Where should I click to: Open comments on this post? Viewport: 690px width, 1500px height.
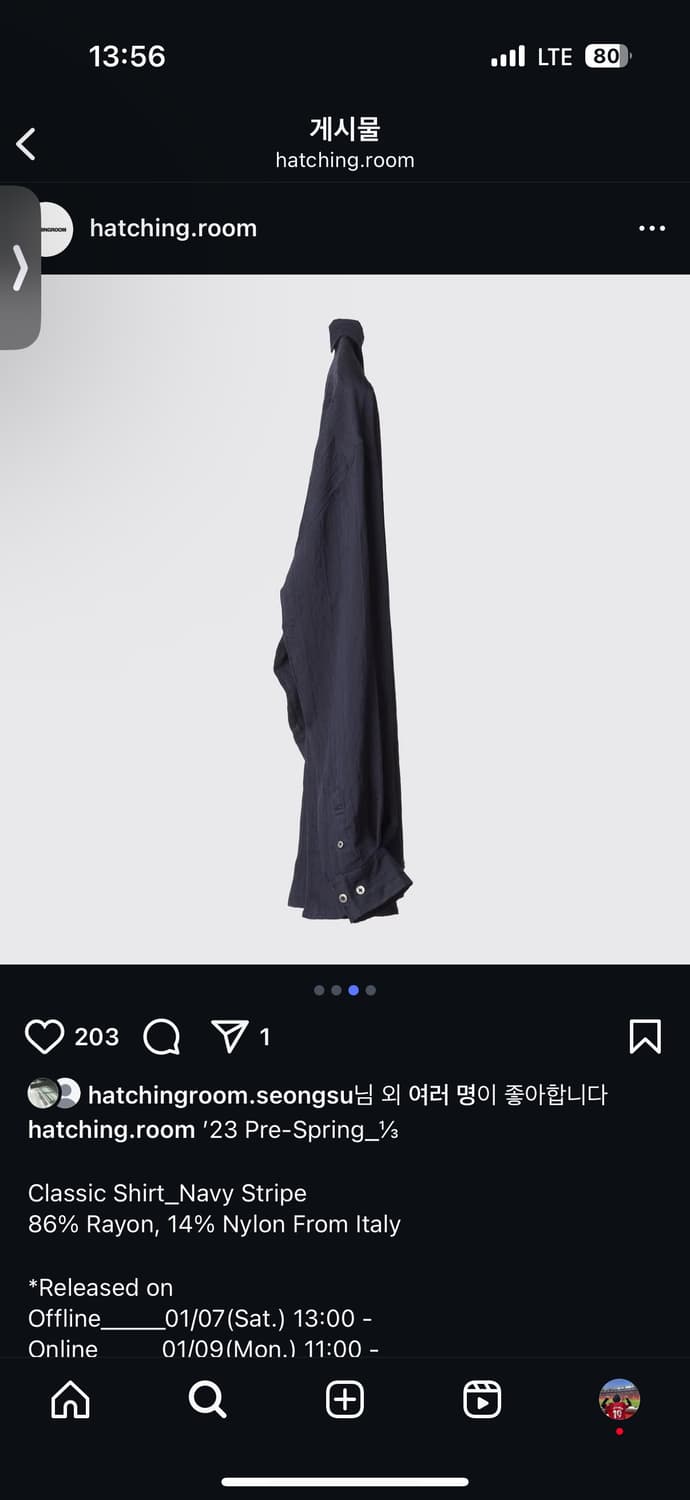pyautogui.click(x=162, y=1037)
